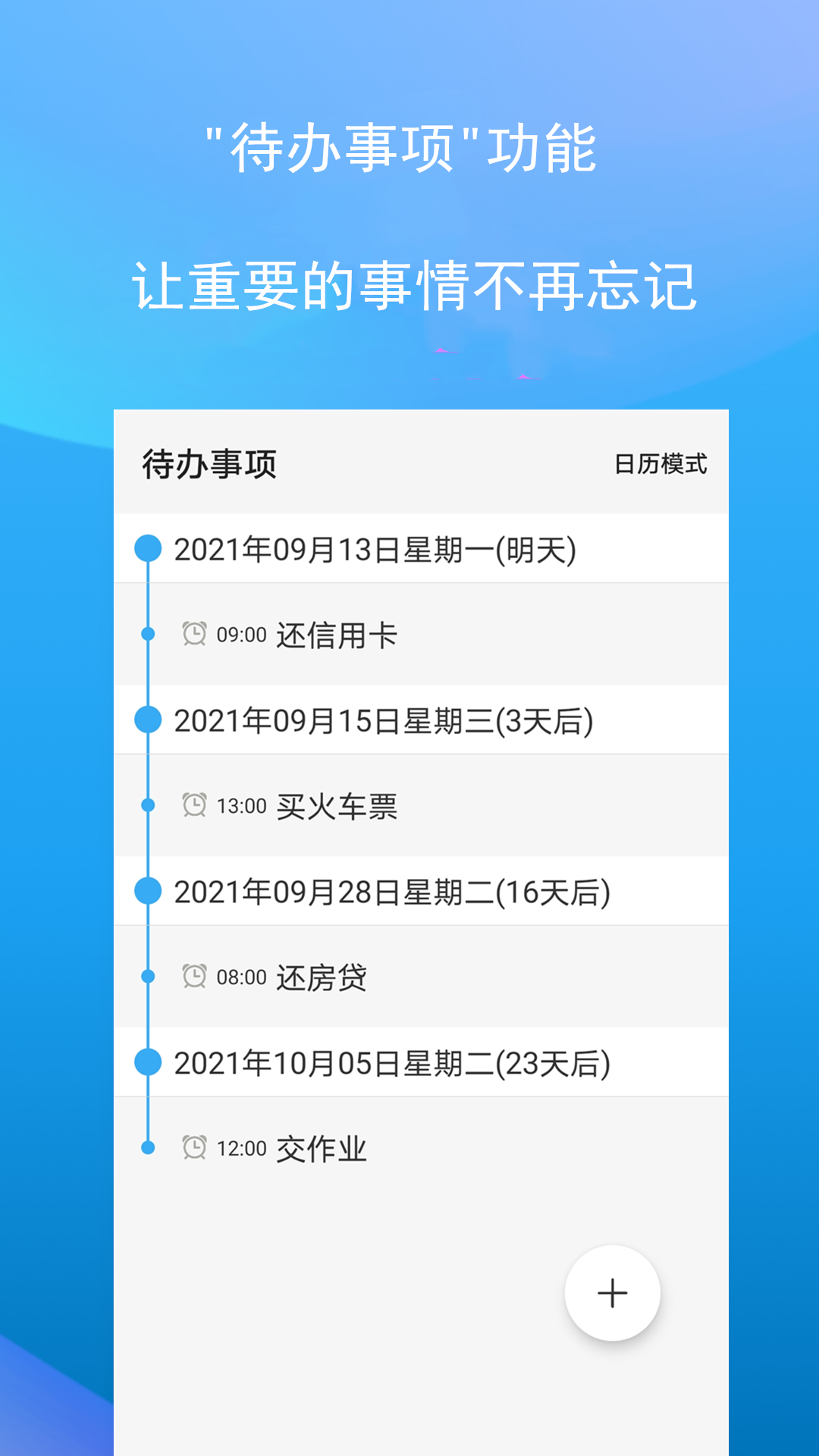819x1456 pixels.
Task: Click the alarm icon next to 还信用卡
Action: (195, 633)
